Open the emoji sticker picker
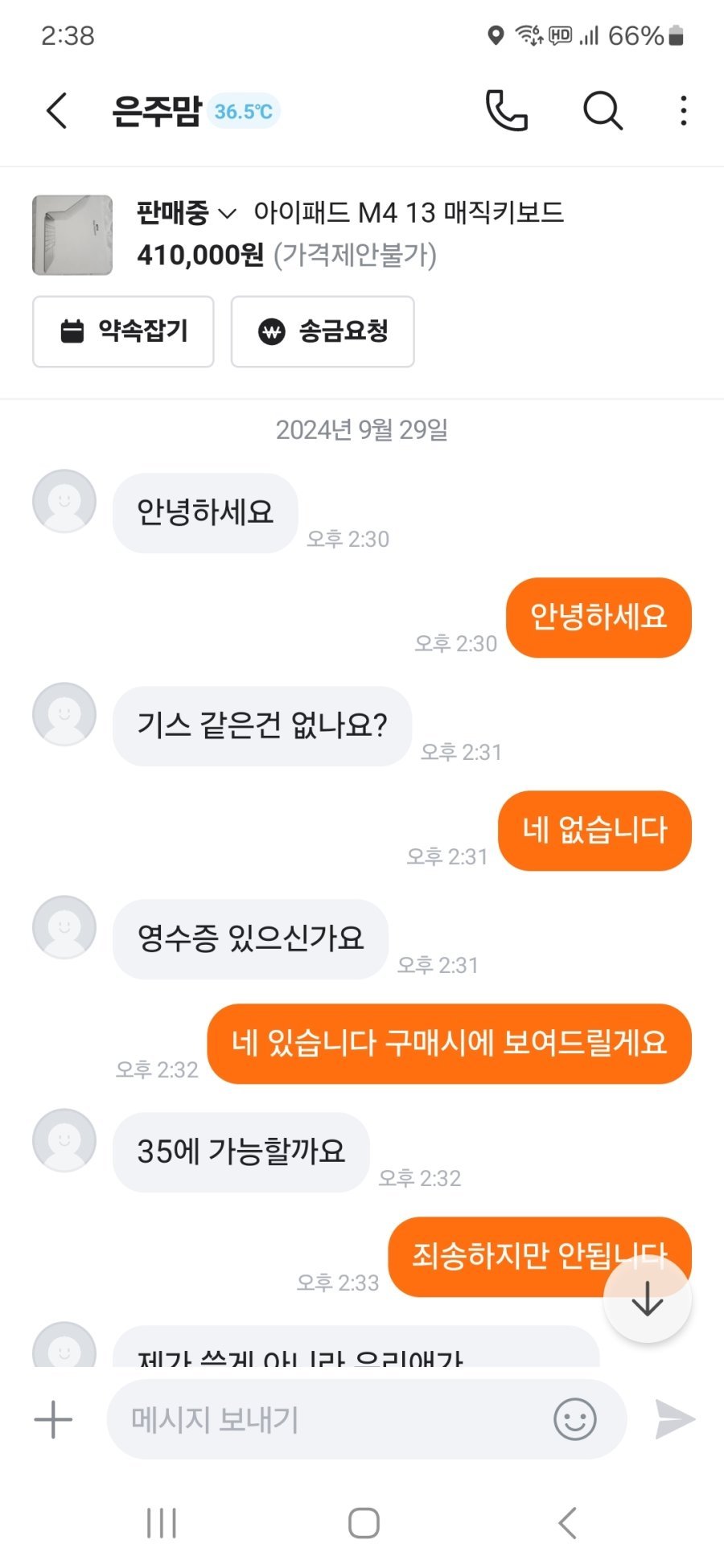724x1568 pixels. (x=574, y=1419)
